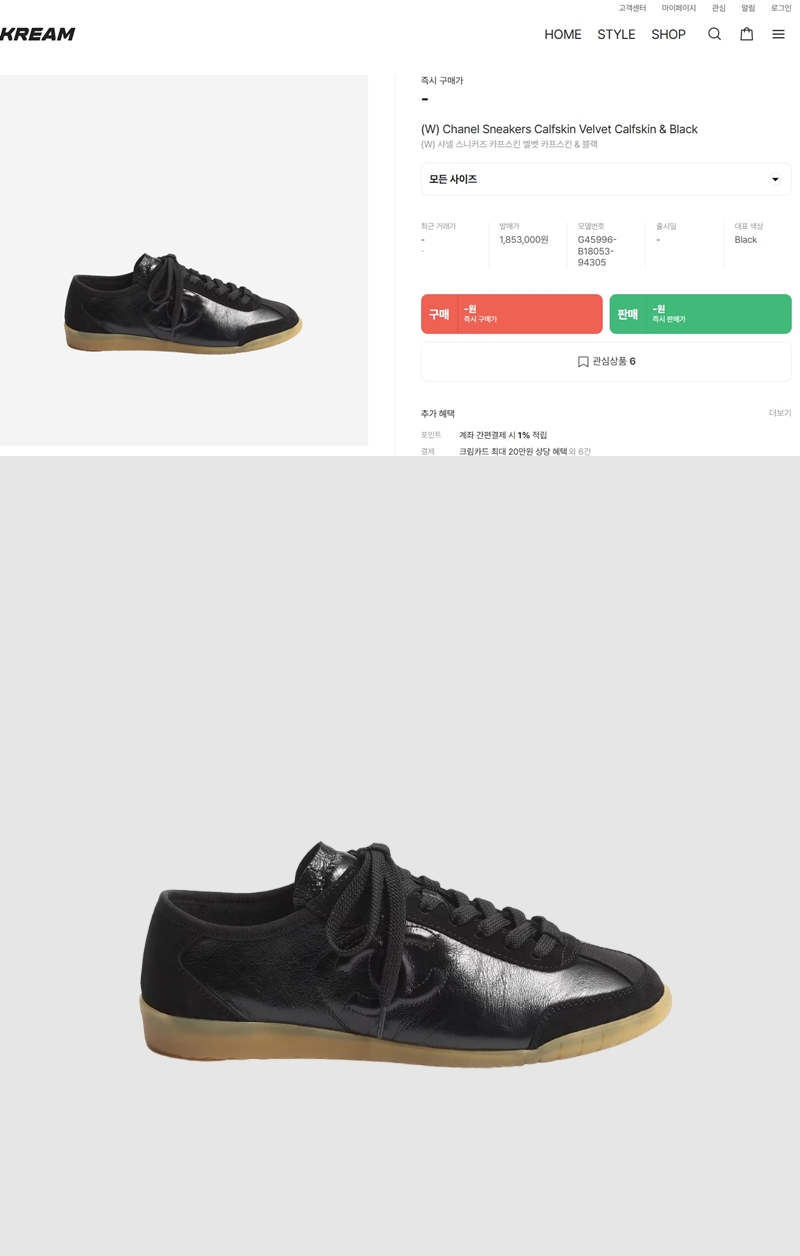Open the 관심 link in the top bar
Image resolution: width=800 pixels, height=1256 pixels.
(718, 8)
